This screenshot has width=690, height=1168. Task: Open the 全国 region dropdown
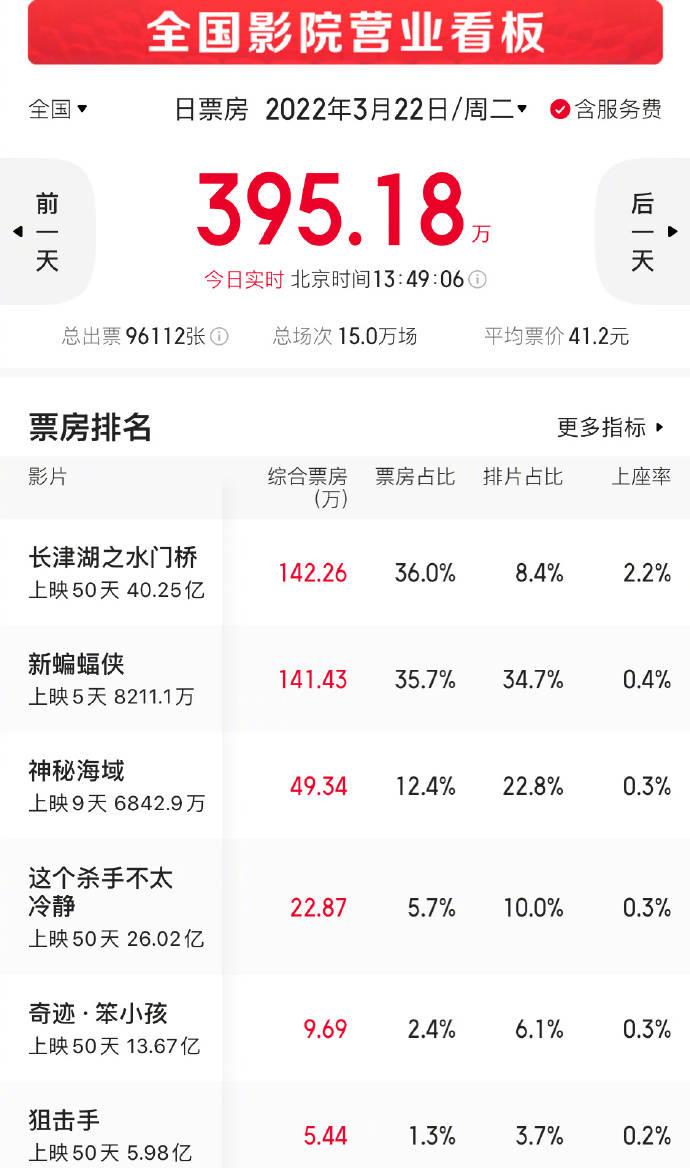pyautogui.click(x=58, y=110)
